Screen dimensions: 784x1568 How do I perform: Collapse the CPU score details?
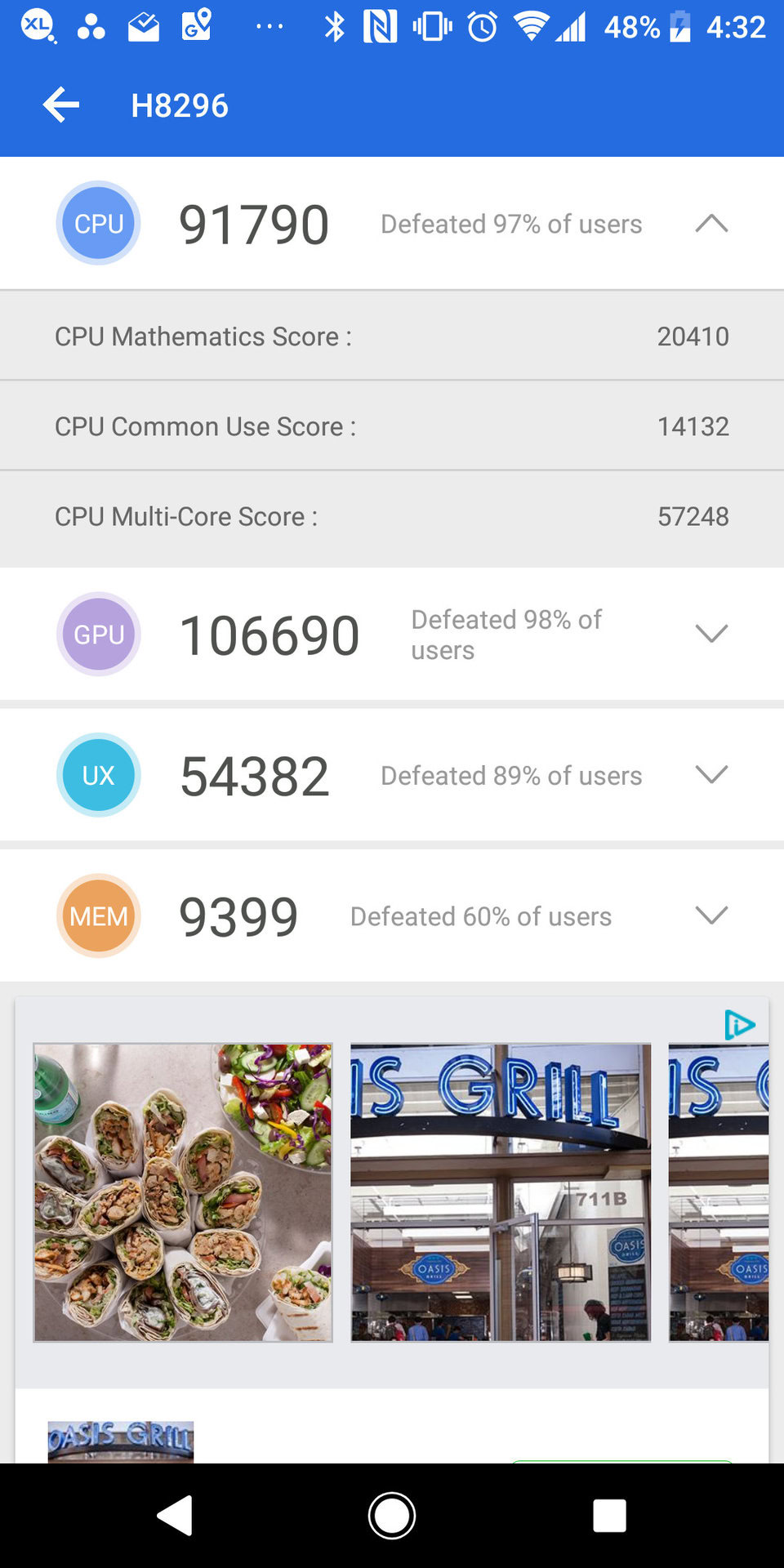pos(710,223)
